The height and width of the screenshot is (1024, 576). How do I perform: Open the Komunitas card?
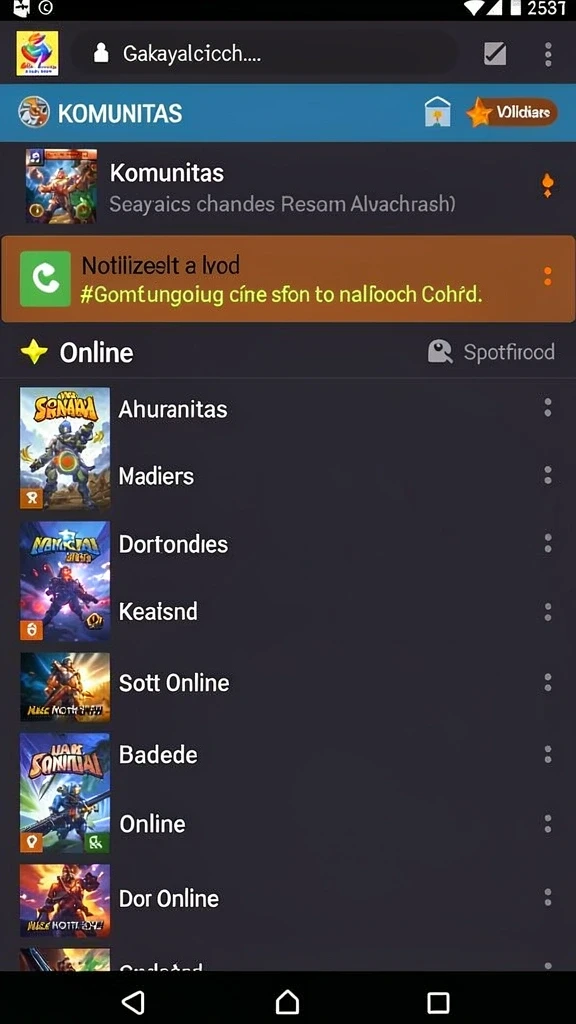[288, 186]
